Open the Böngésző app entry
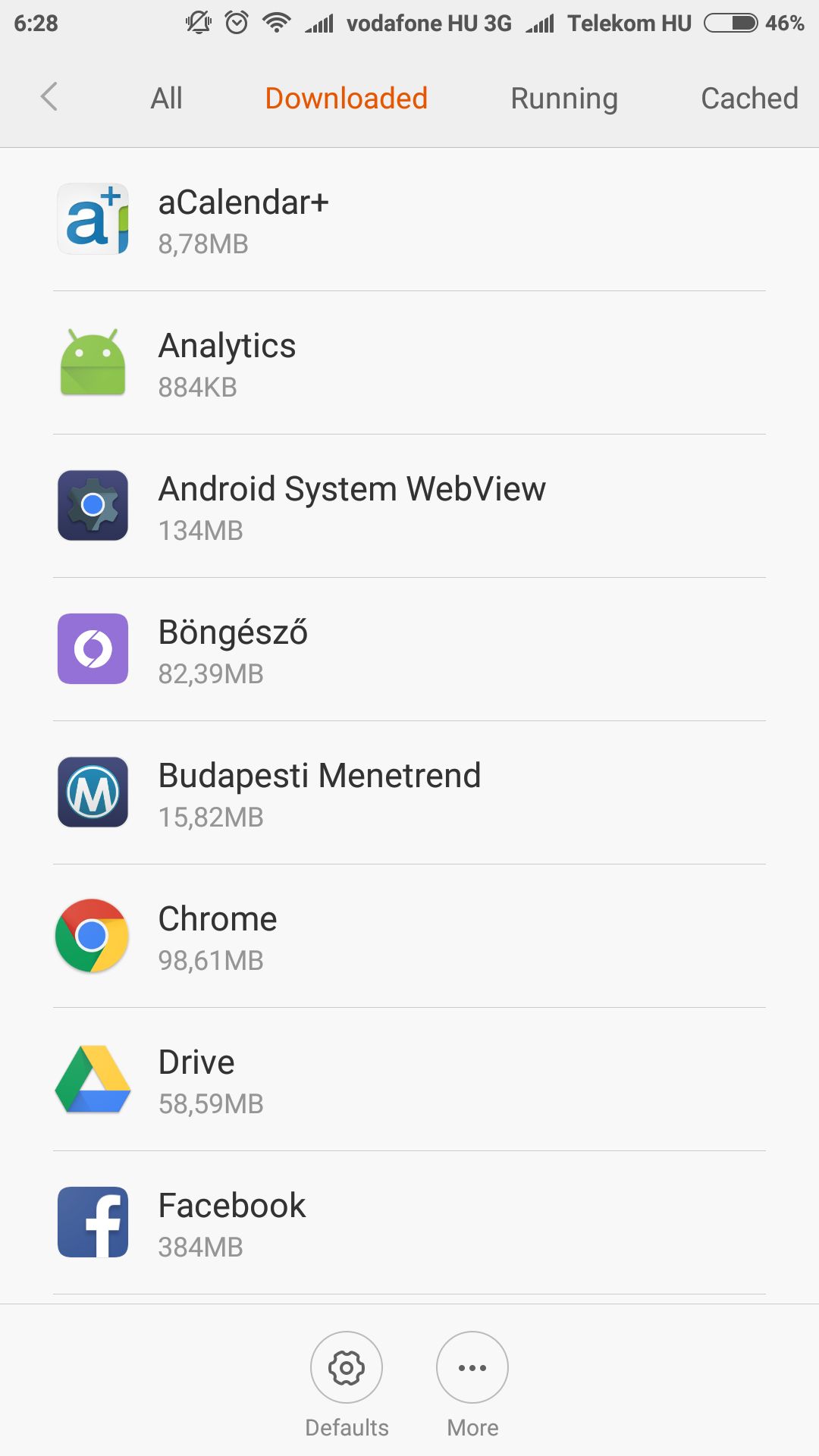Viewport: 819px width, 1456px height. pos(409,650)
